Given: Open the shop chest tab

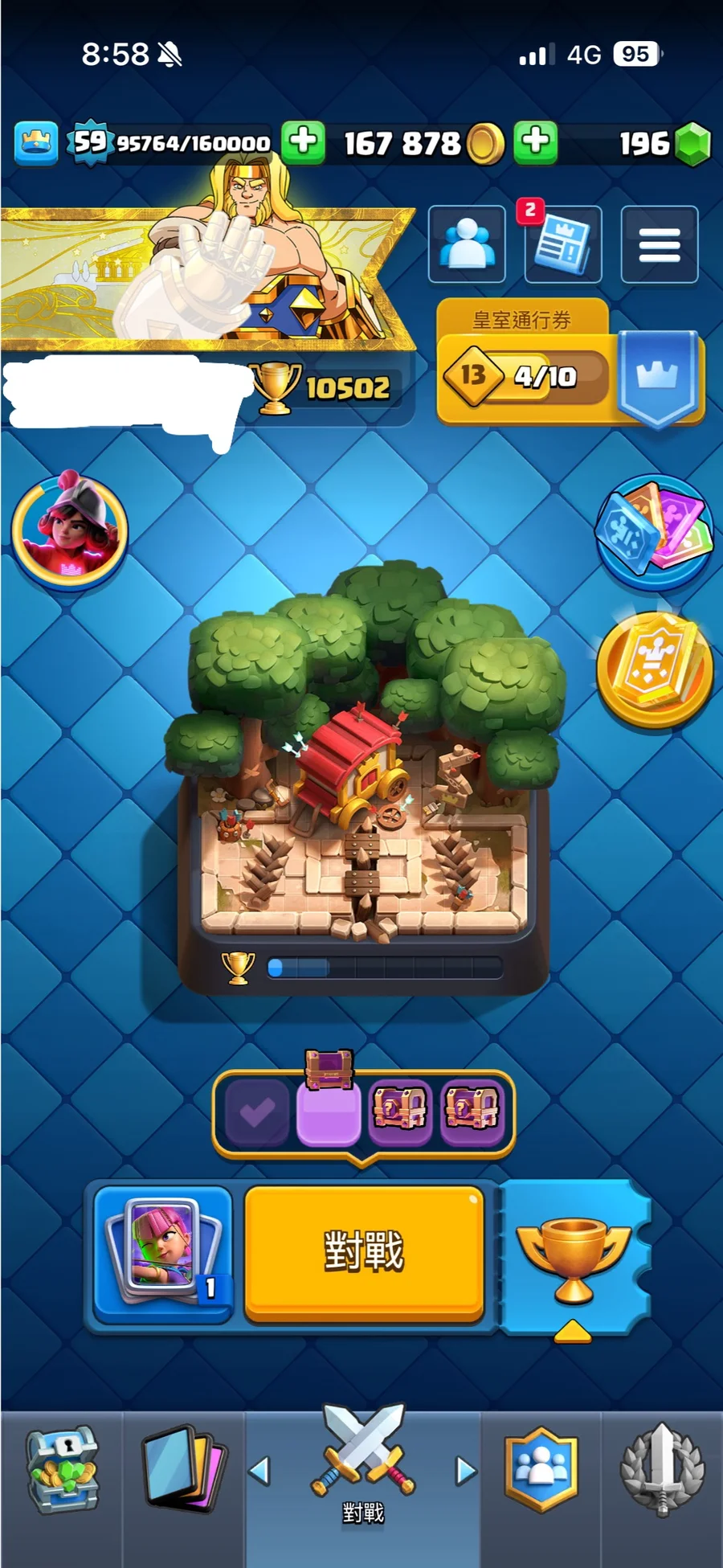Looking at the screenshot, I should (x=62, y=1469).
